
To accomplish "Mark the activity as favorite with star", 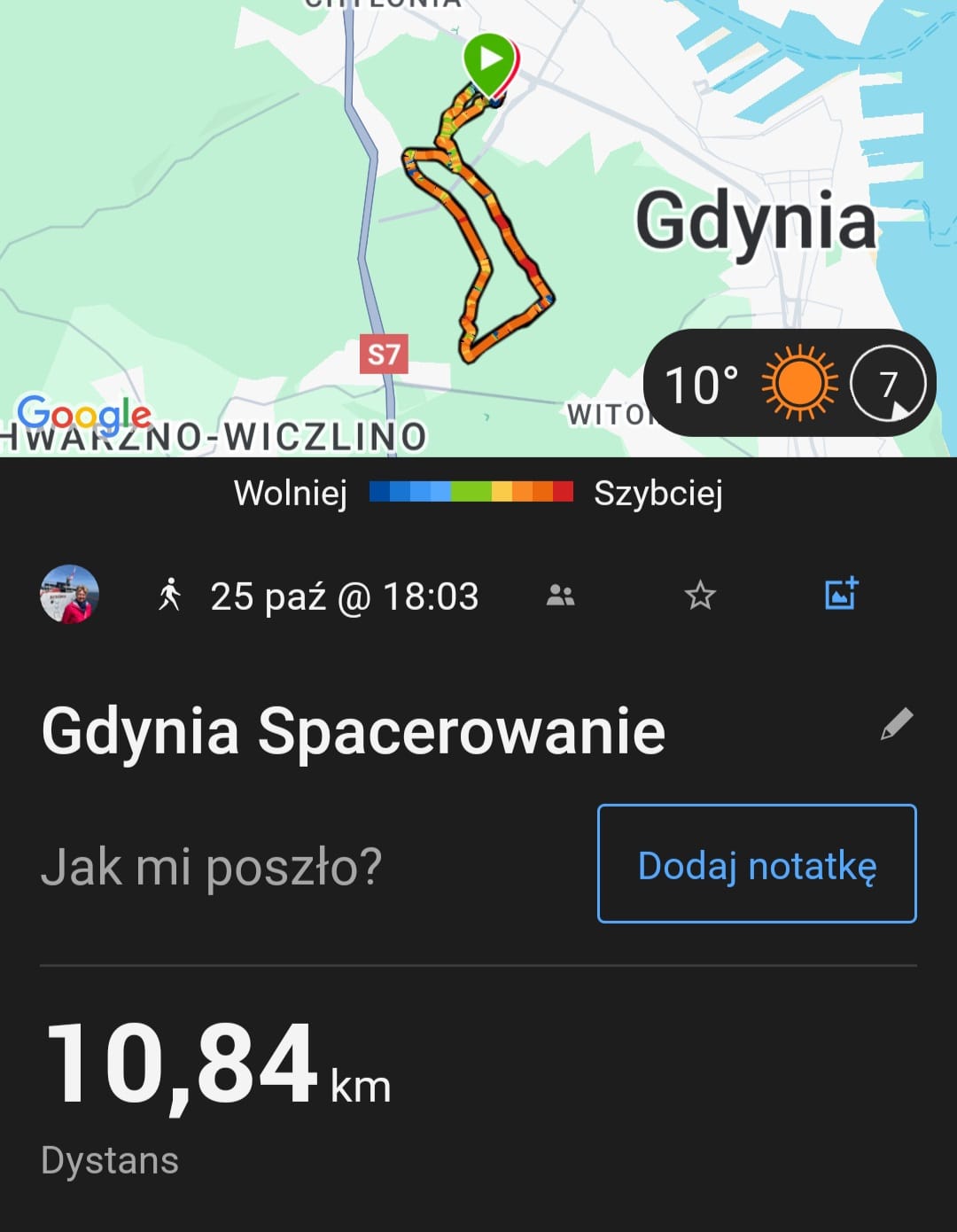I will 700,596.
